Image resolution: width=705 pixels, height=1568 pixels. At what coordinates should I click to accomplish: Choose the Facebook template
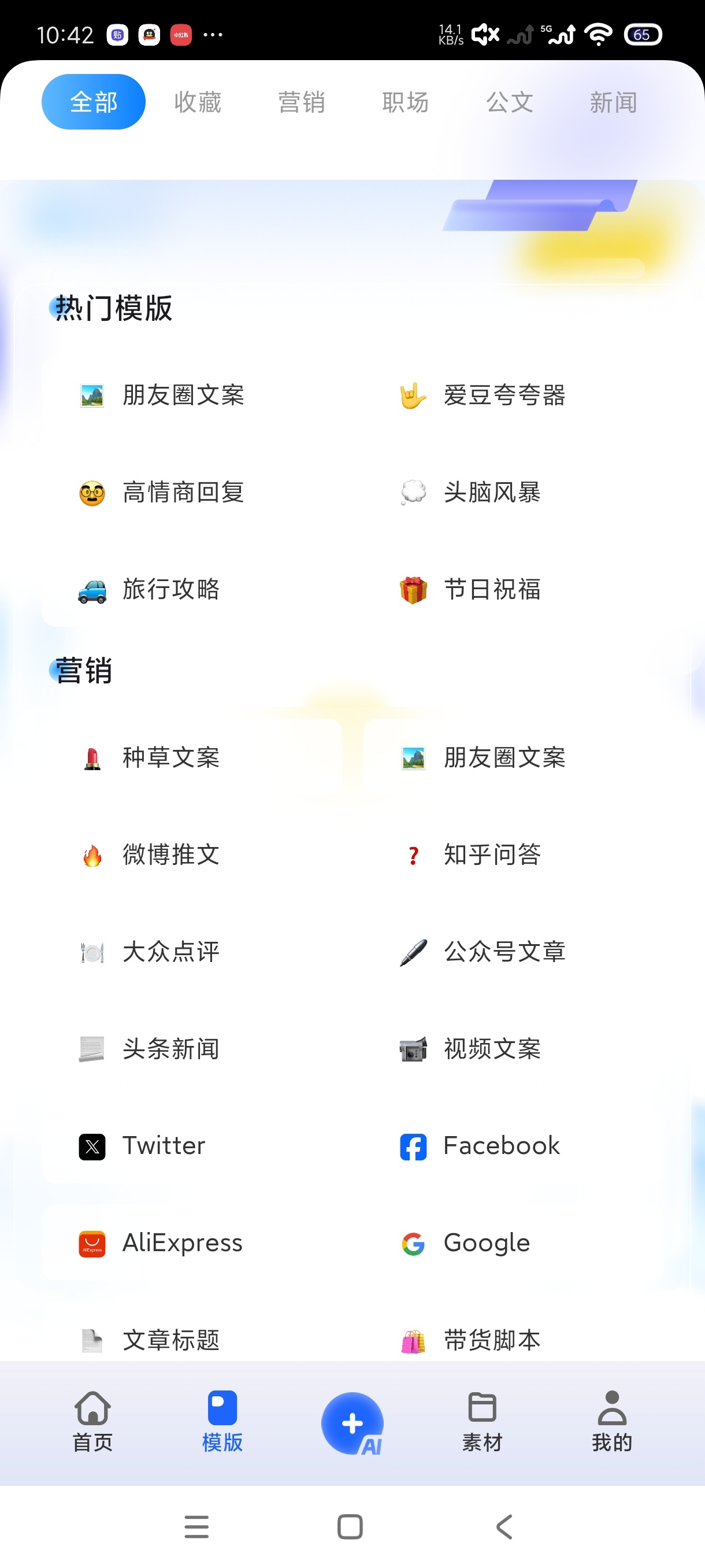click(501, 1145)
